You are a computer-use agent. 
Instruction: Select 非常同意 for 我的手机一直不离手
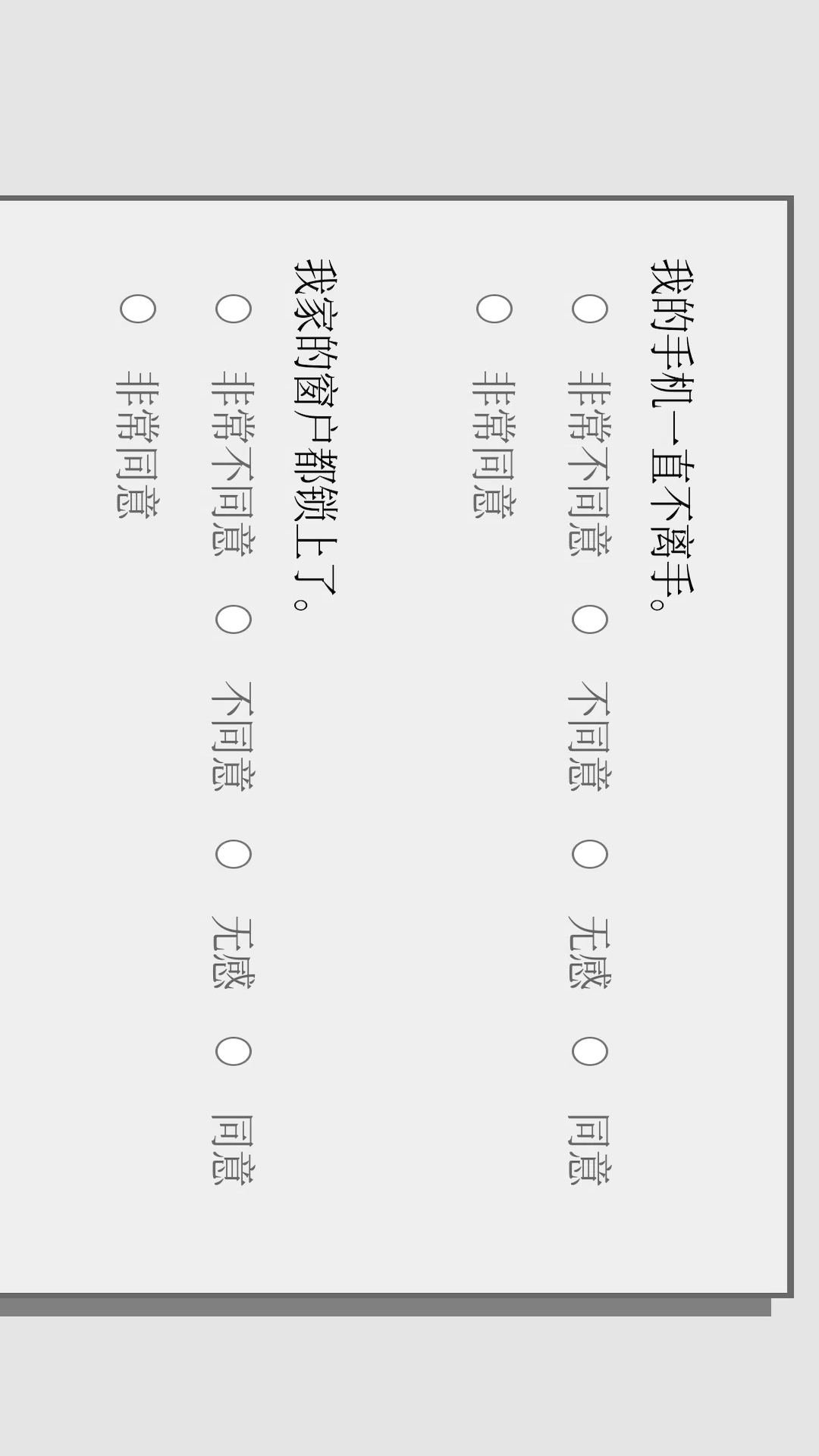pos(494,309)
